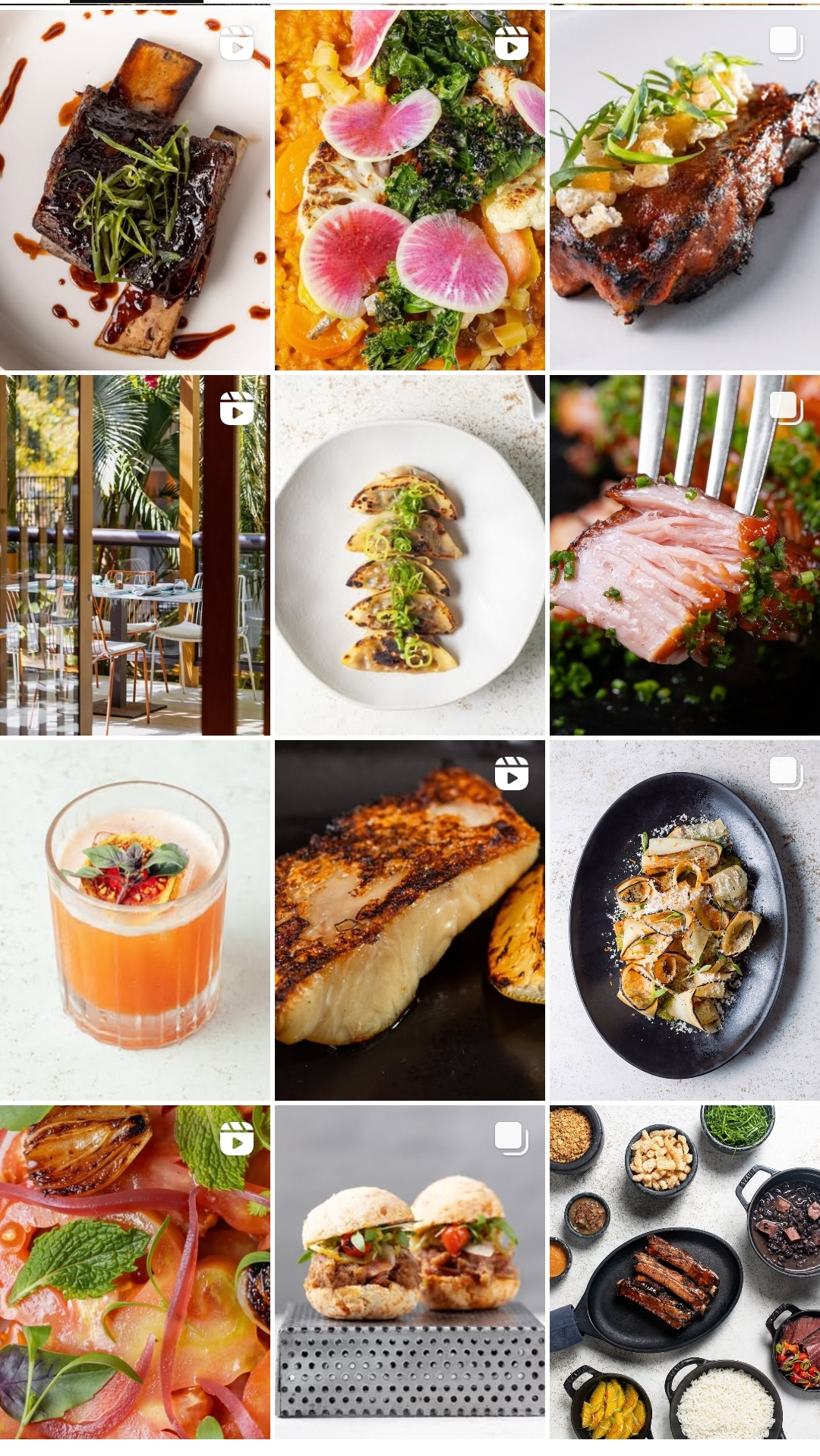
Task: Open the tomato and mint salad reel
Action: 135,1272
